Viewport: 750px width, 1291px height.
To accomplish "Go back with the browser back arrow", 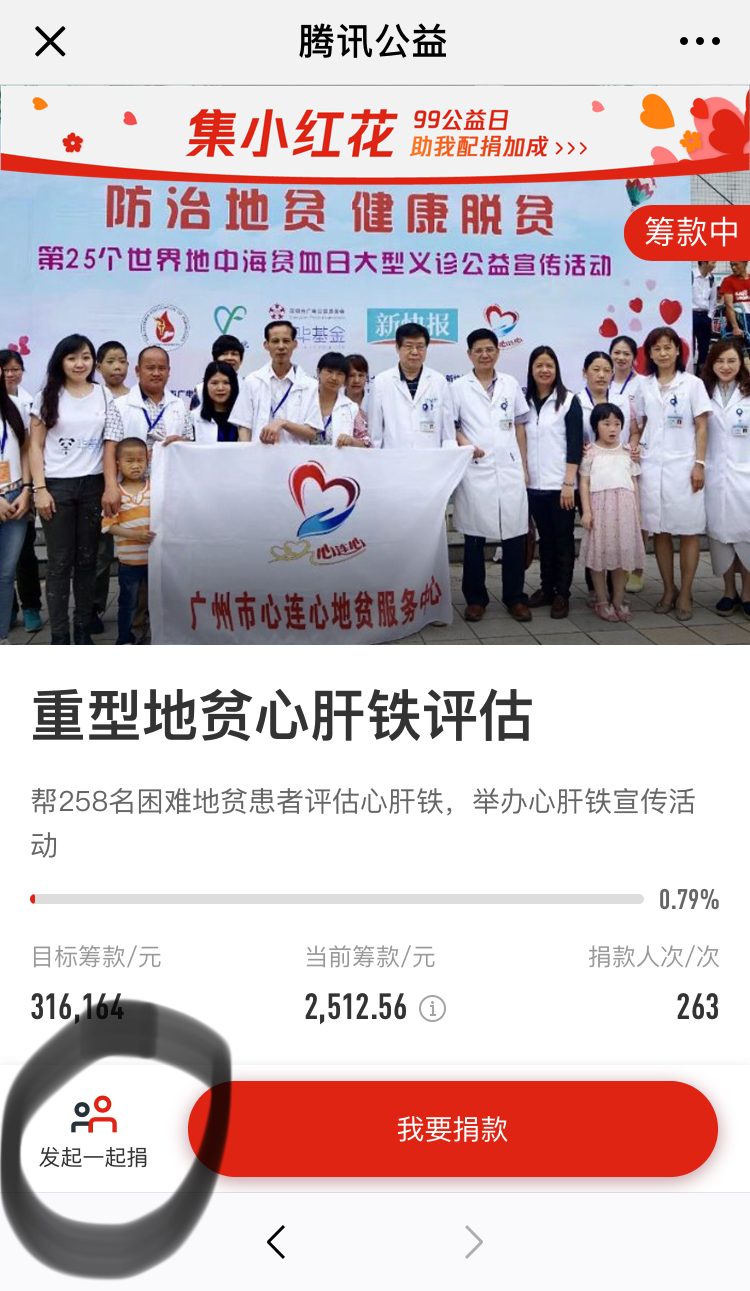I will 277,1242.
